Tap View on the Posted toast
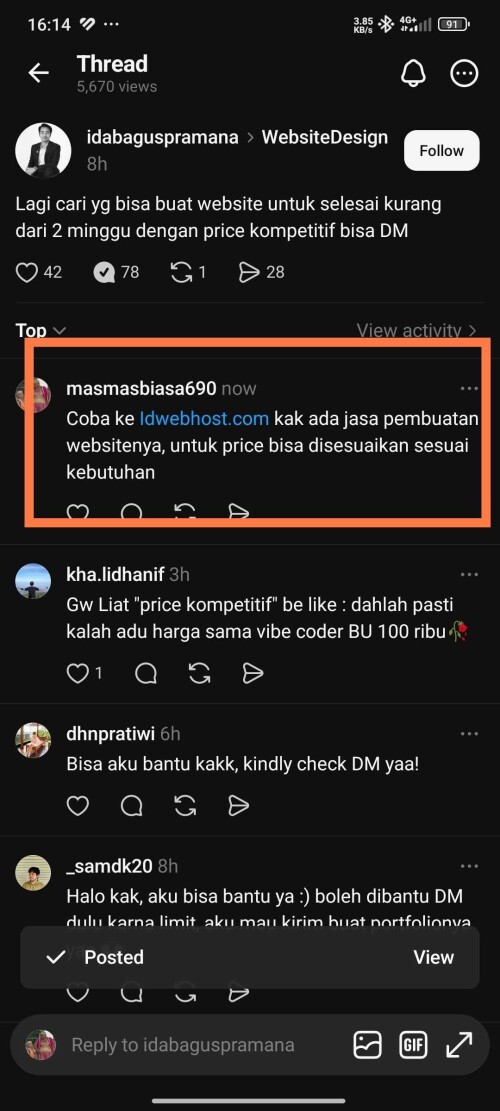Image resolution: width=500 pixels, height=1111 pixels. pyautogui.click(x=433, y=957)
